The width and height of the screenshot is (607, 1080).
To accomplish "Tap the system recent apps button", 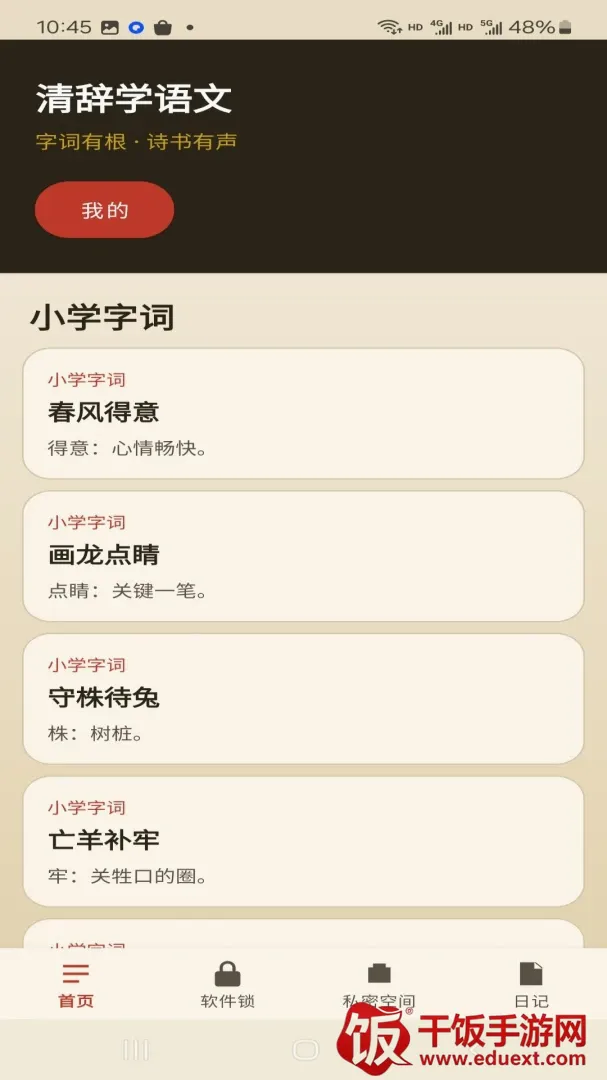I will pos(136,1050).
